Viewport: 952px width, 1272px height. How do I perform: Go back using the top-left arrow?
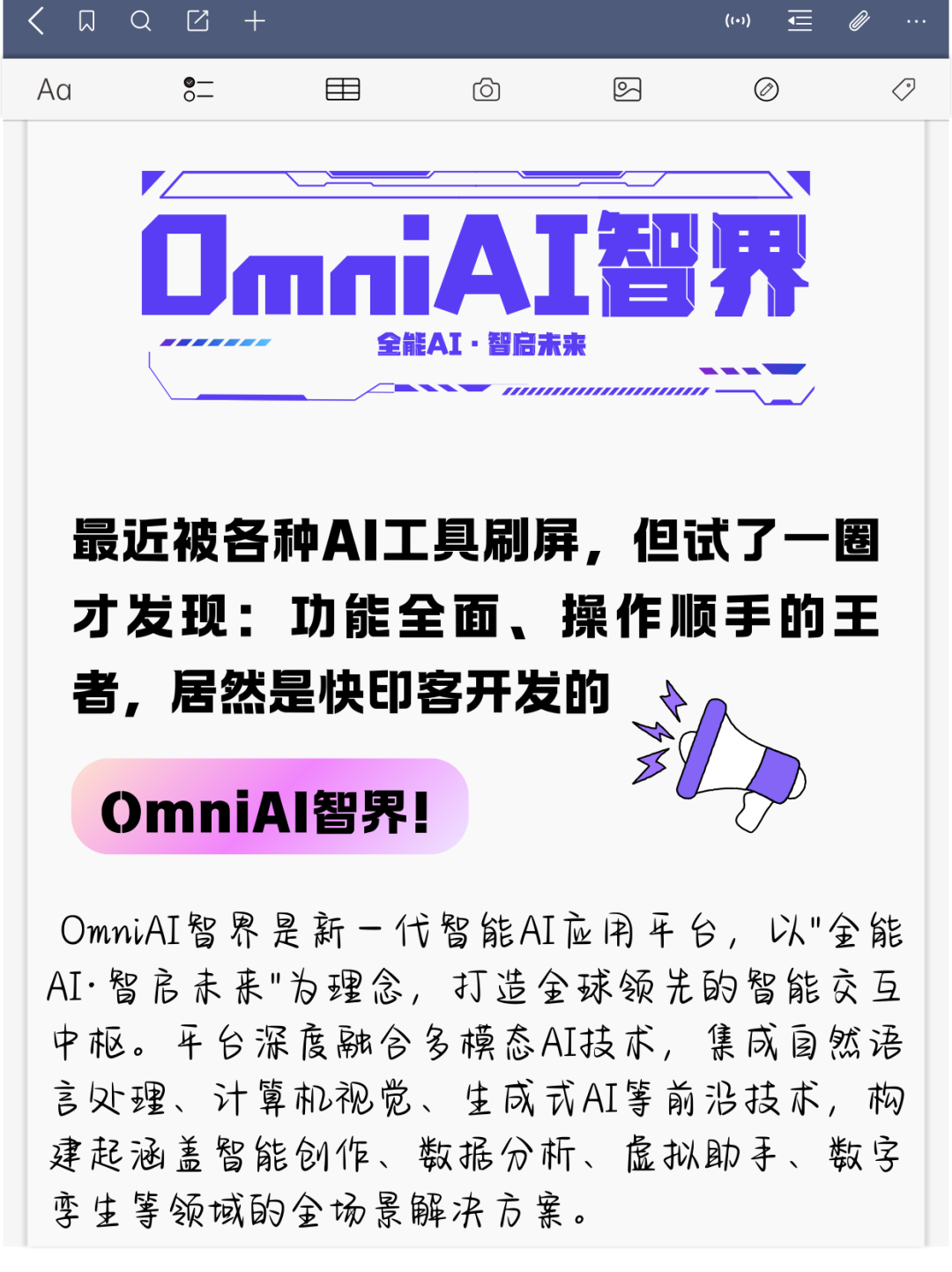36,21
